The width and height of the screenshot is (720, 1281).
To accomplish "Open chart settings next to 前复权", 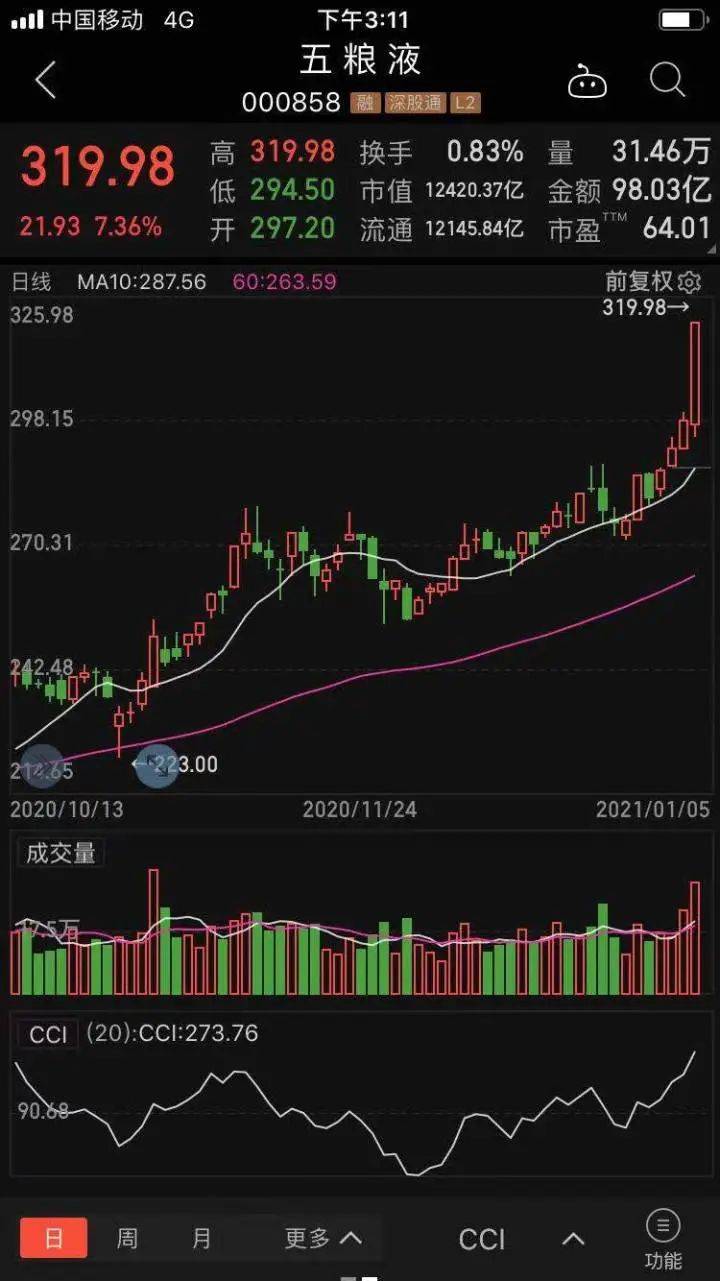I will [x=689, y=281].
